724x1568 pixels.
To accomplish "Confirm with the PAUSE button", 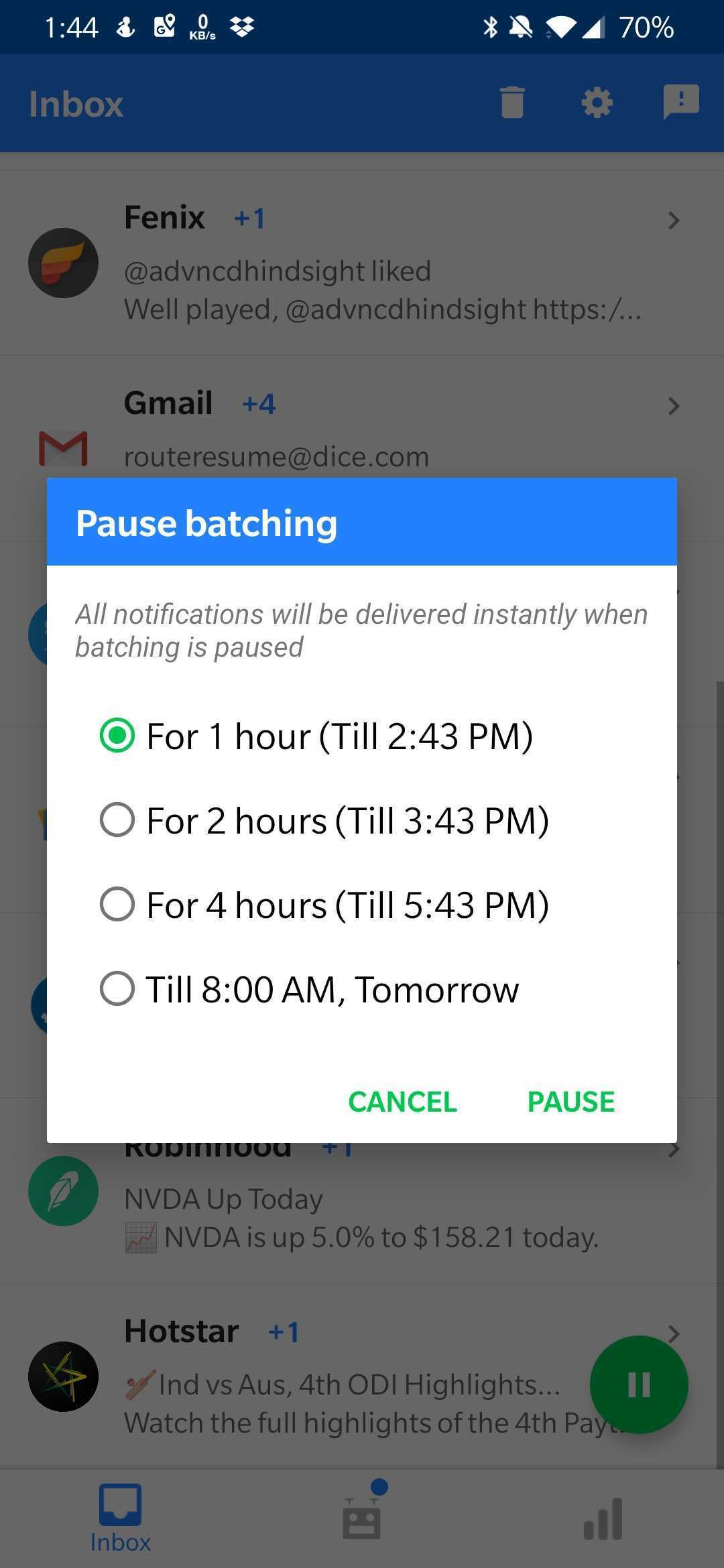I will (x=571, y=1102).
